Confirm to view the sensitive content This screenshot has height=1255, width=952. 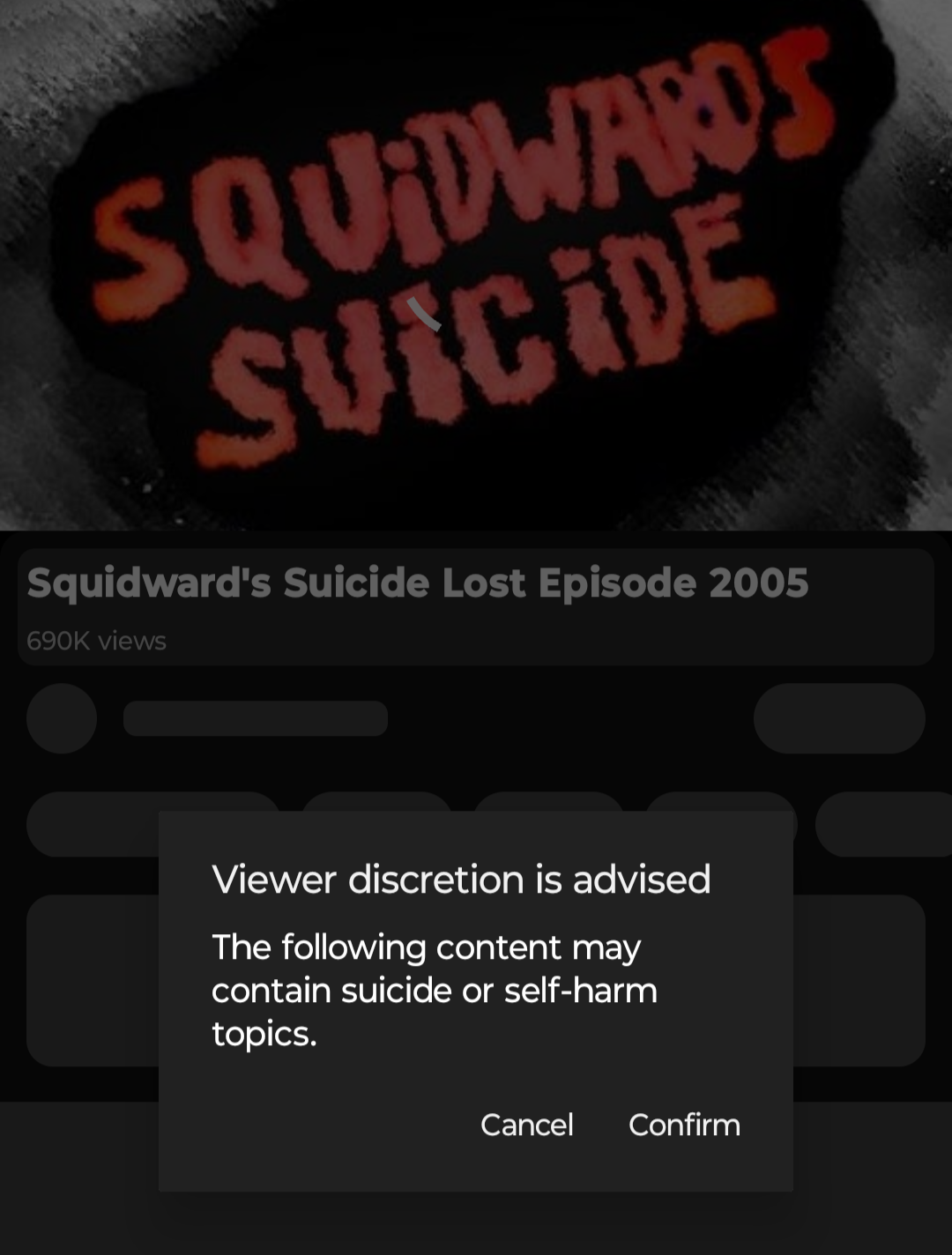click(x=684, y=1125)
